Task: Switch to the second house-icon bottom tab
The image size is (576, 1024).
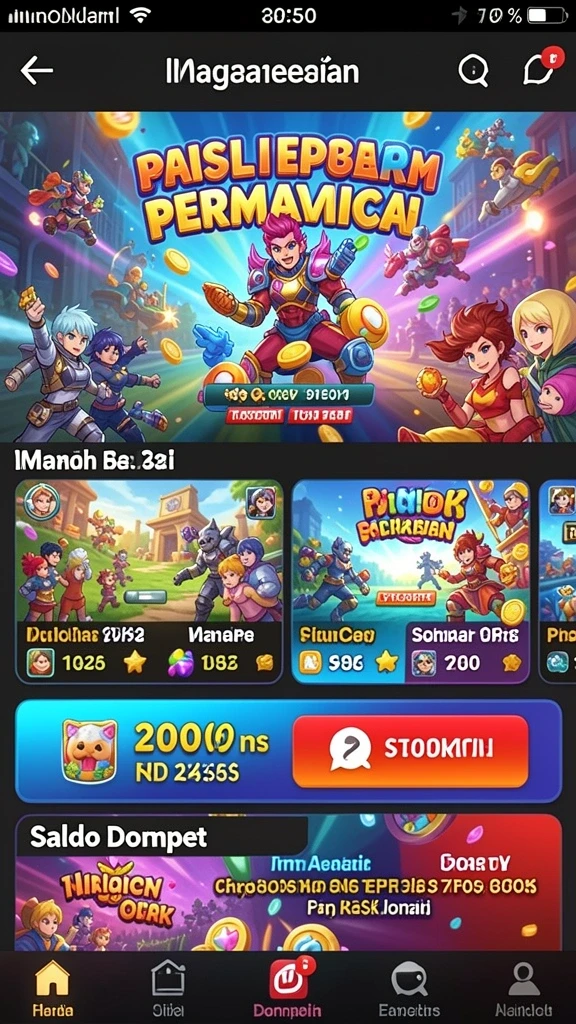Action: (x=168, y=987)
